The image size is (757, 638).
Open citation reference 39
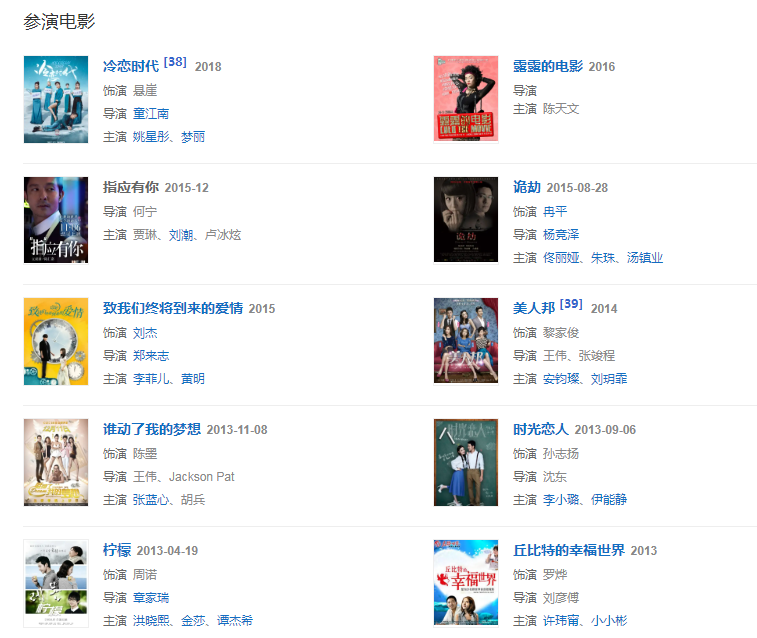(571, 304)
